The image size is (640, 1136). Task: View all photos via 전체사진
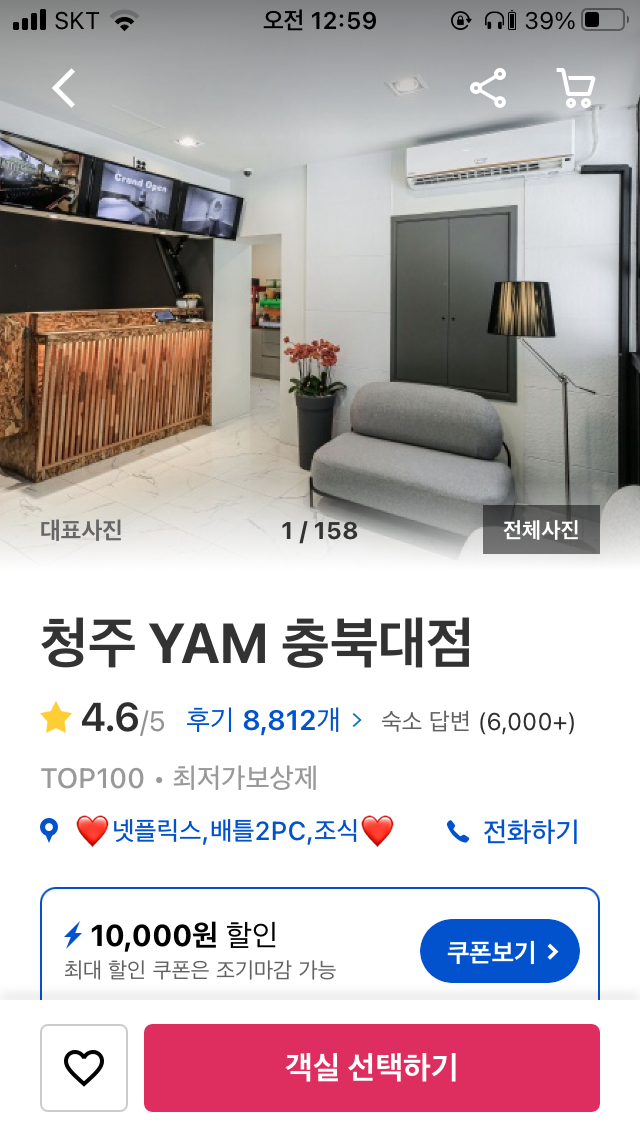pyautogui.click(x=541, y=530)
